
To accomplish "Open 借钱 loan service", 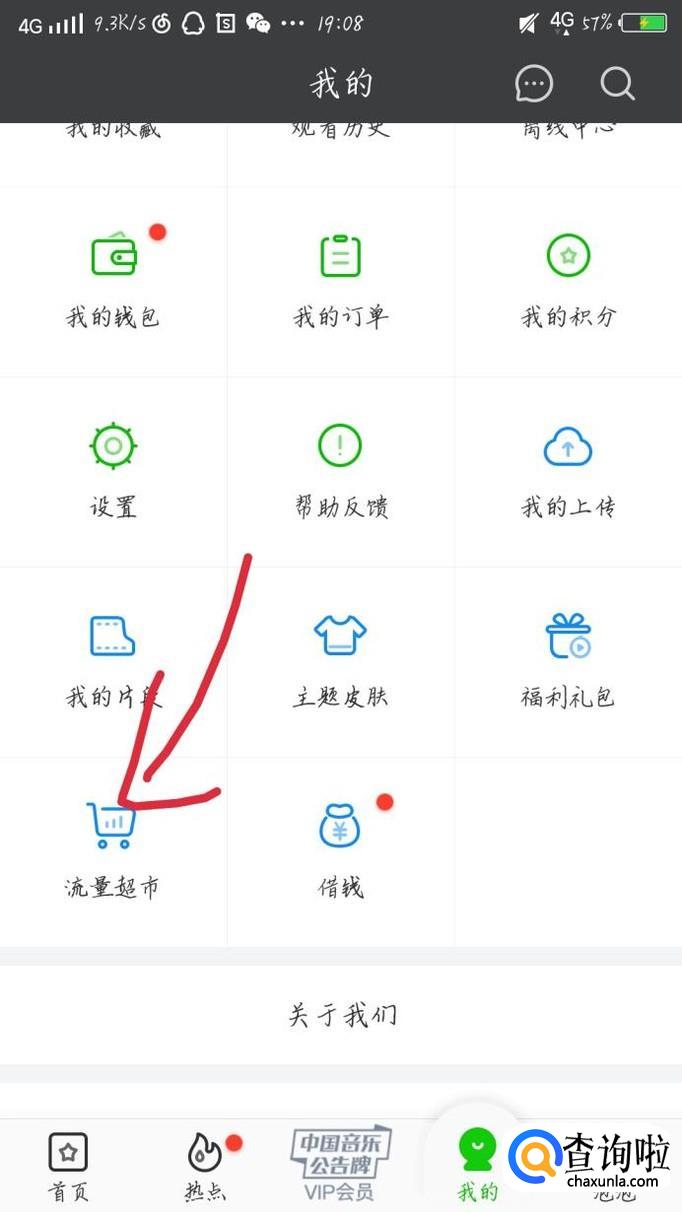I will point(340,850).
